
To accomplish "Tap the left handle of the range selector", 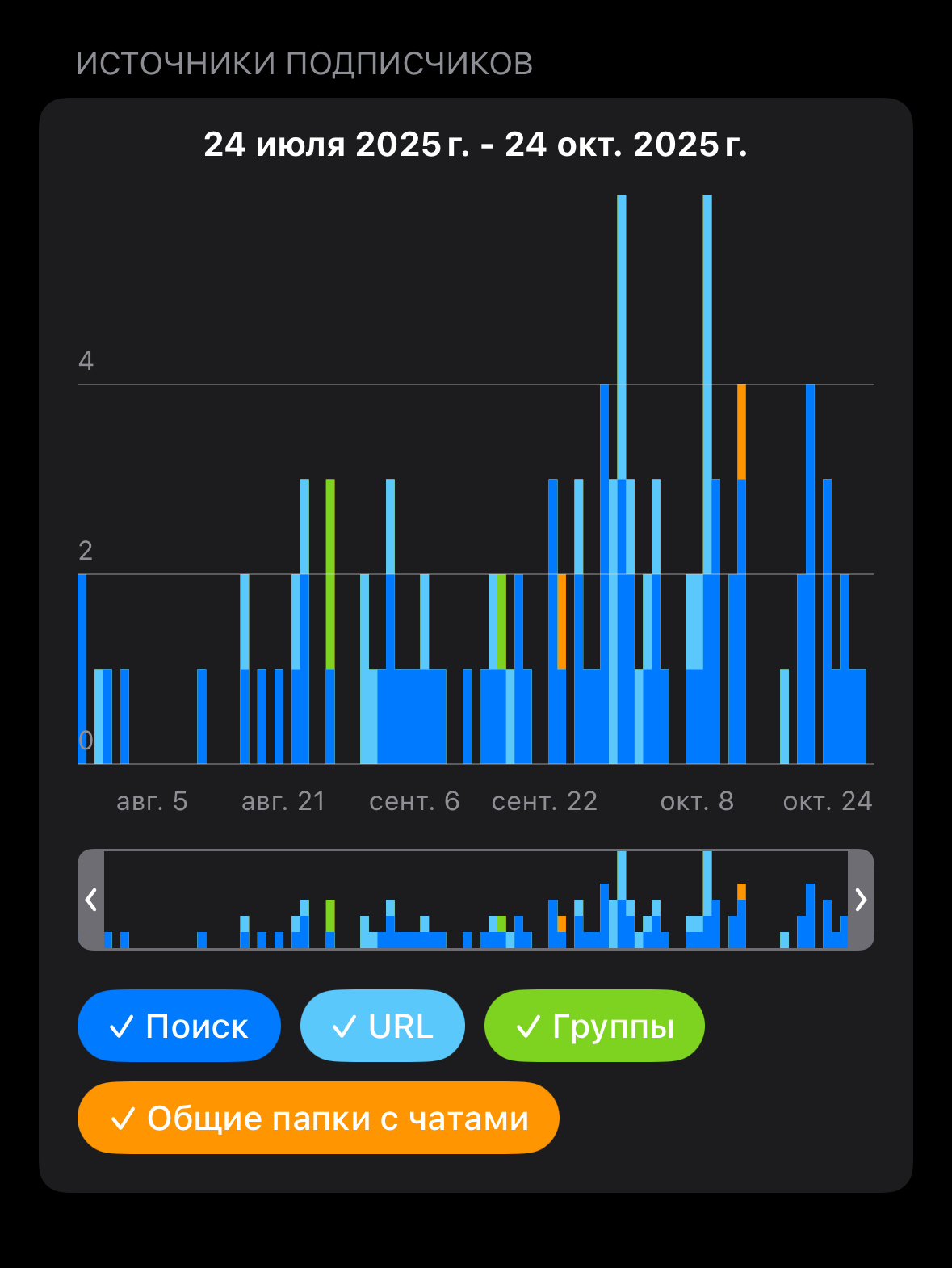I will [x=91, y=900].
